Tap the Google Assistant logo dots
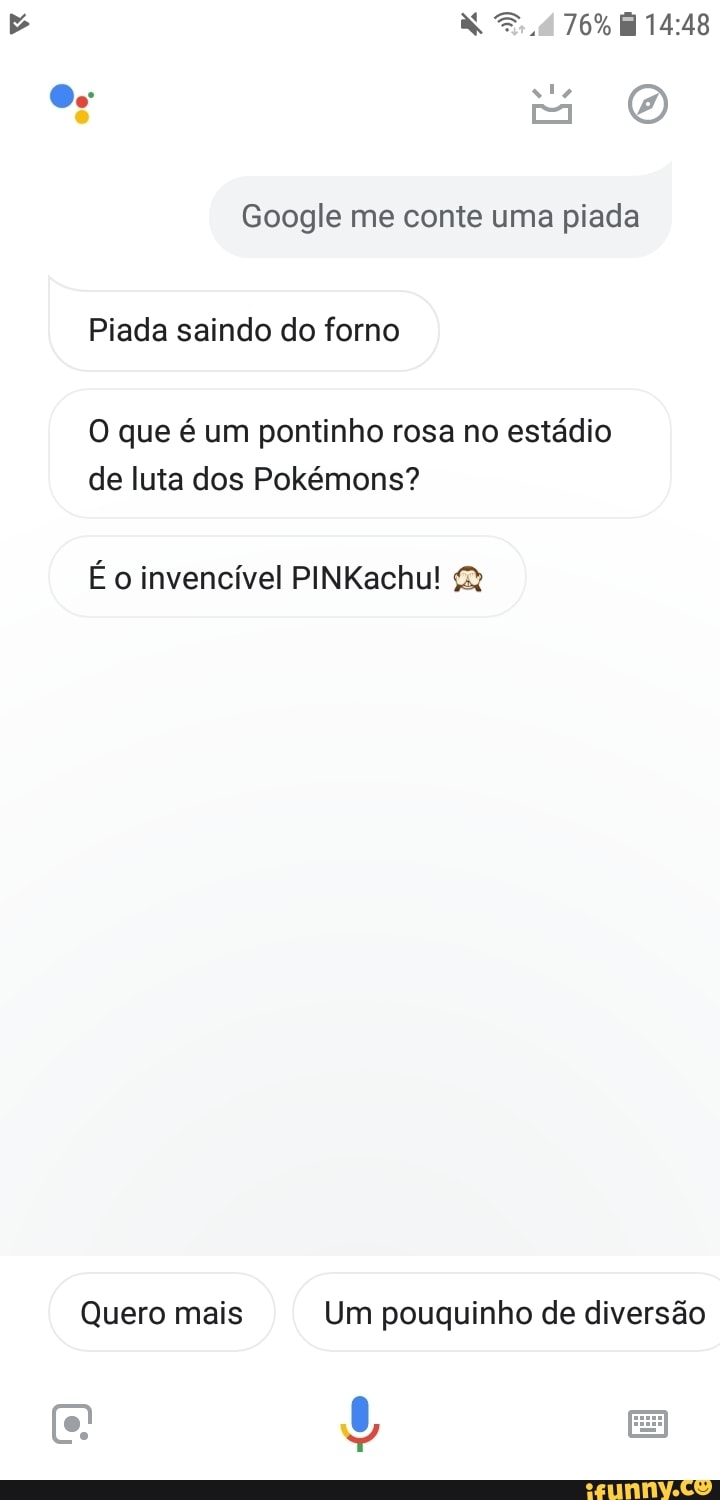Viewport: 720px width, 1500px height. click(x=72, y=103)
